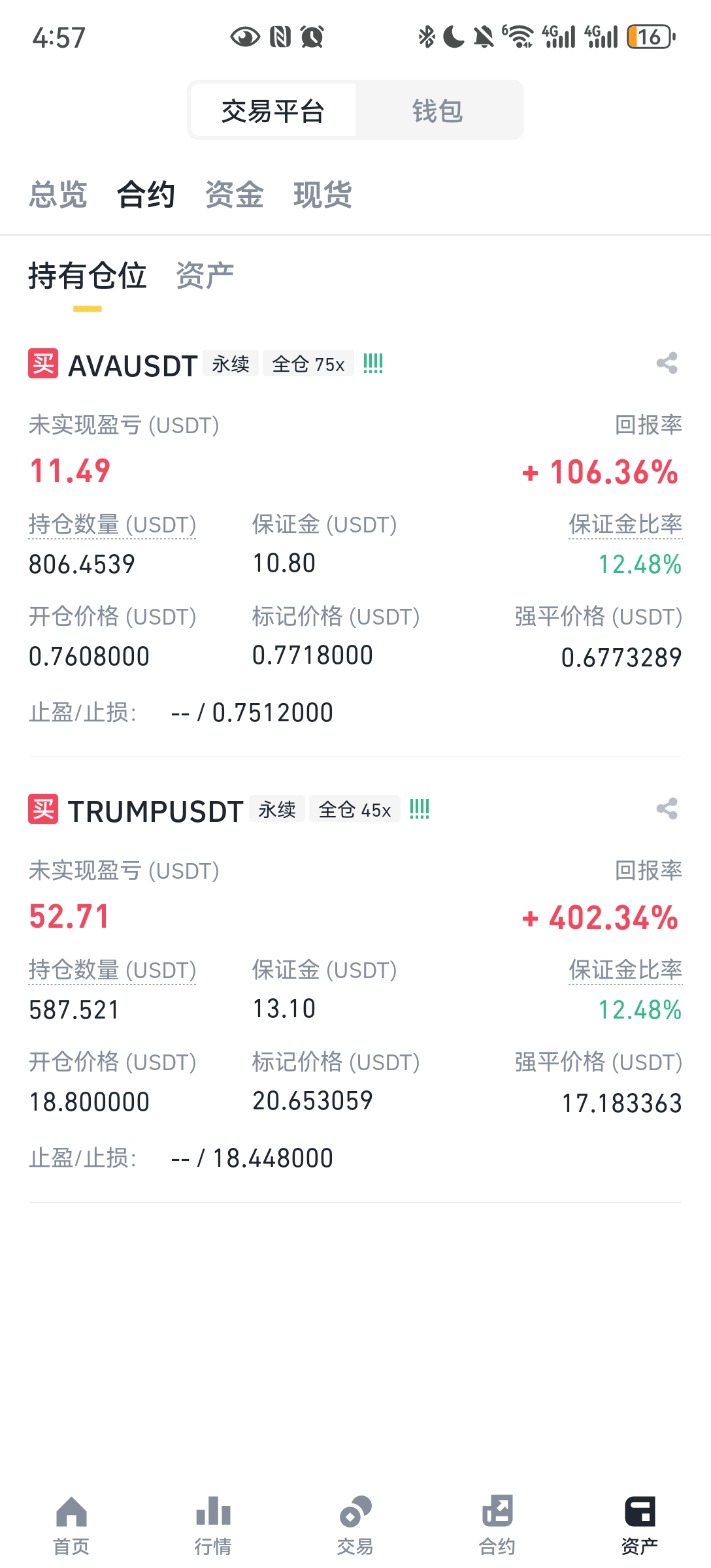711x1568 pixels.
Task: Go to 首页 in bottom navigation
Action: tap(71, 1525)
